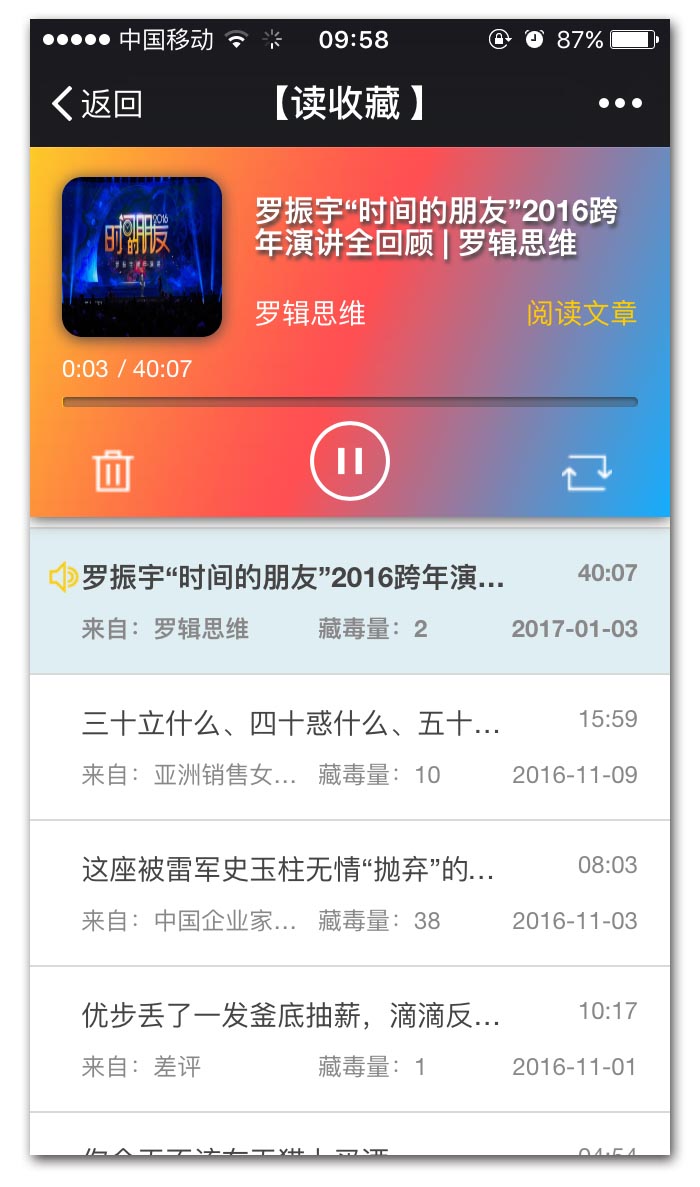
Task: Choose the 优步丢了一发釜底抽薪 item
Action: (350, 1039)
